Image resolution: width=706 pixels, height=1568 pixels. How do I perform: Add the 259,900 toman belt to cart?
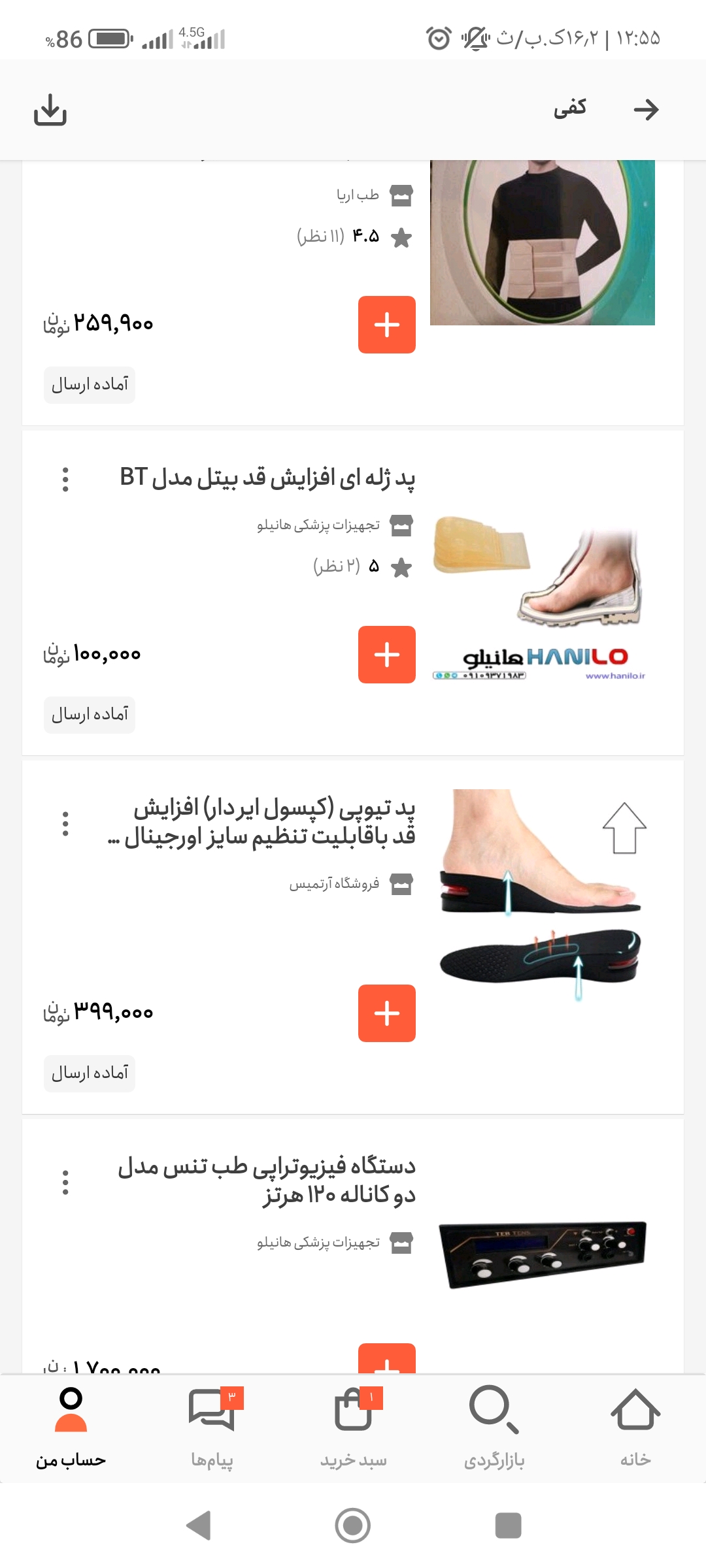tap(386, 325)
